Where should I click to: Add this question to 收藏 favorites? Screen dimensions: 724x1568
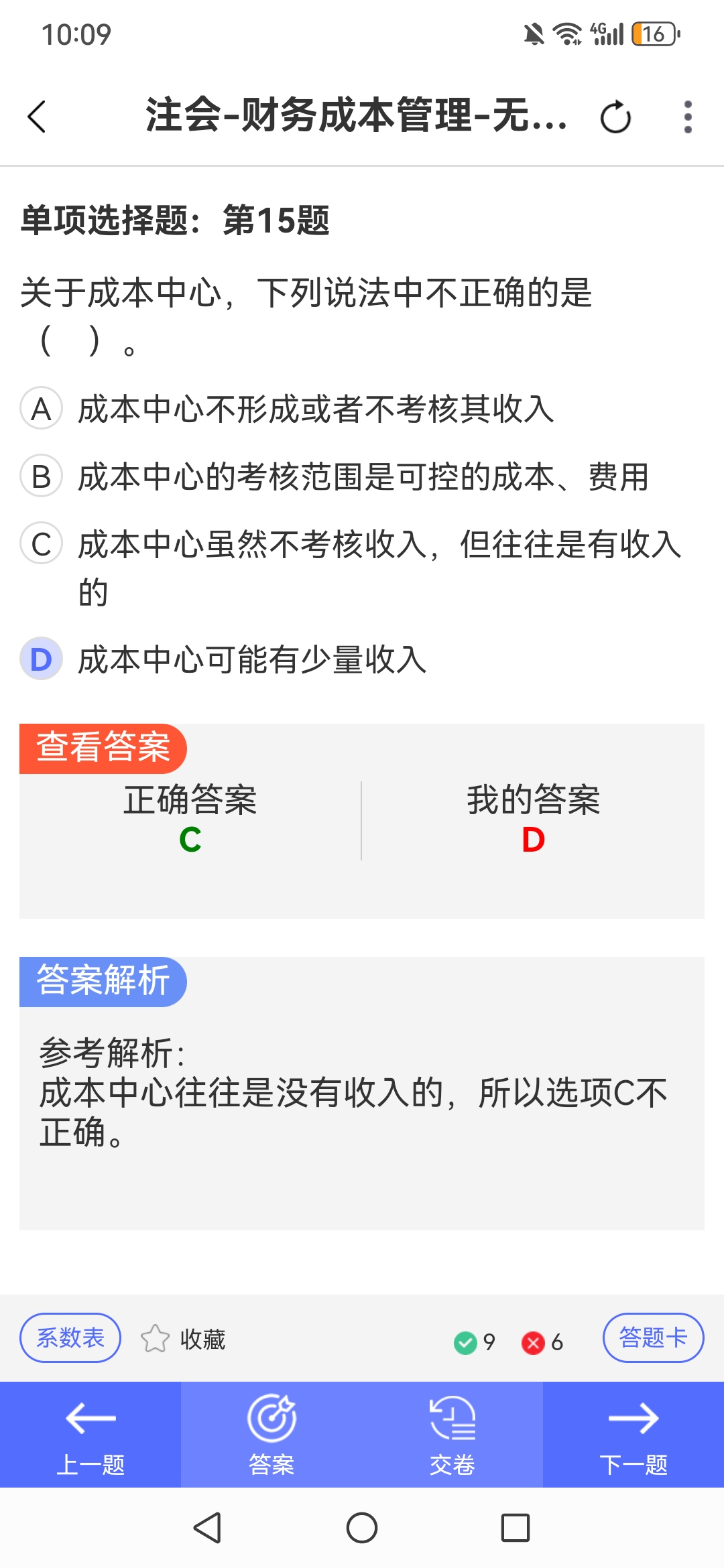[184, 1339]
